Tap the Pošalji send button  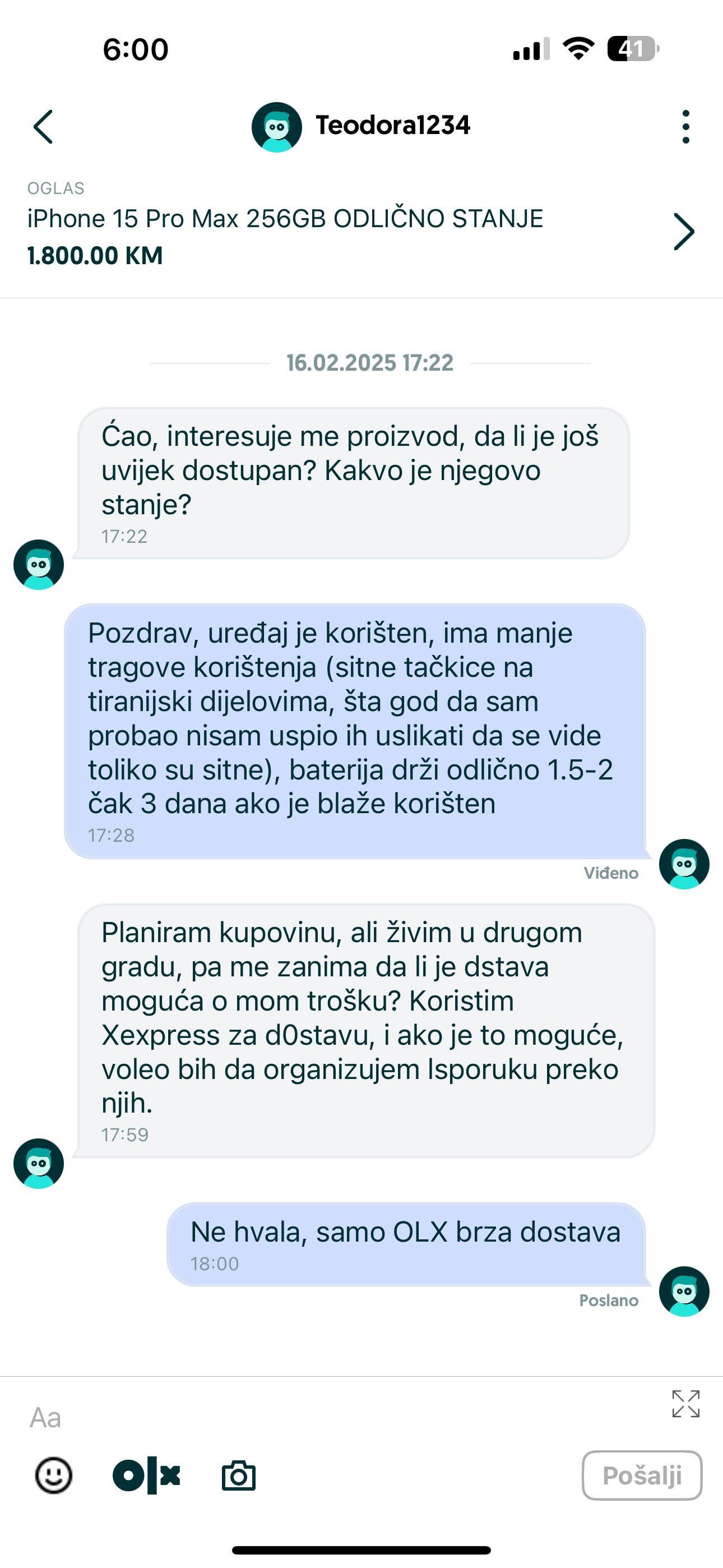pyautogui.click(x=642, y=1475)
